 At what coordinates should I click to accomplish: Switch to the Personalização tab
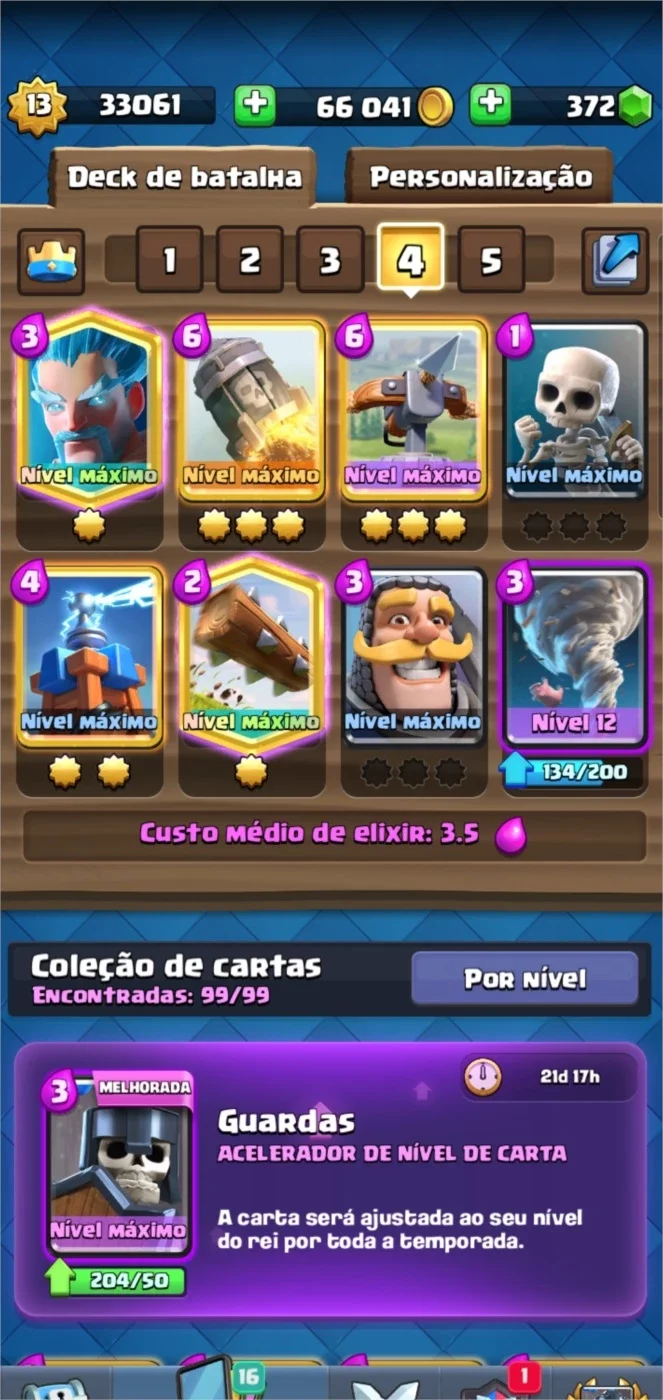480,177
